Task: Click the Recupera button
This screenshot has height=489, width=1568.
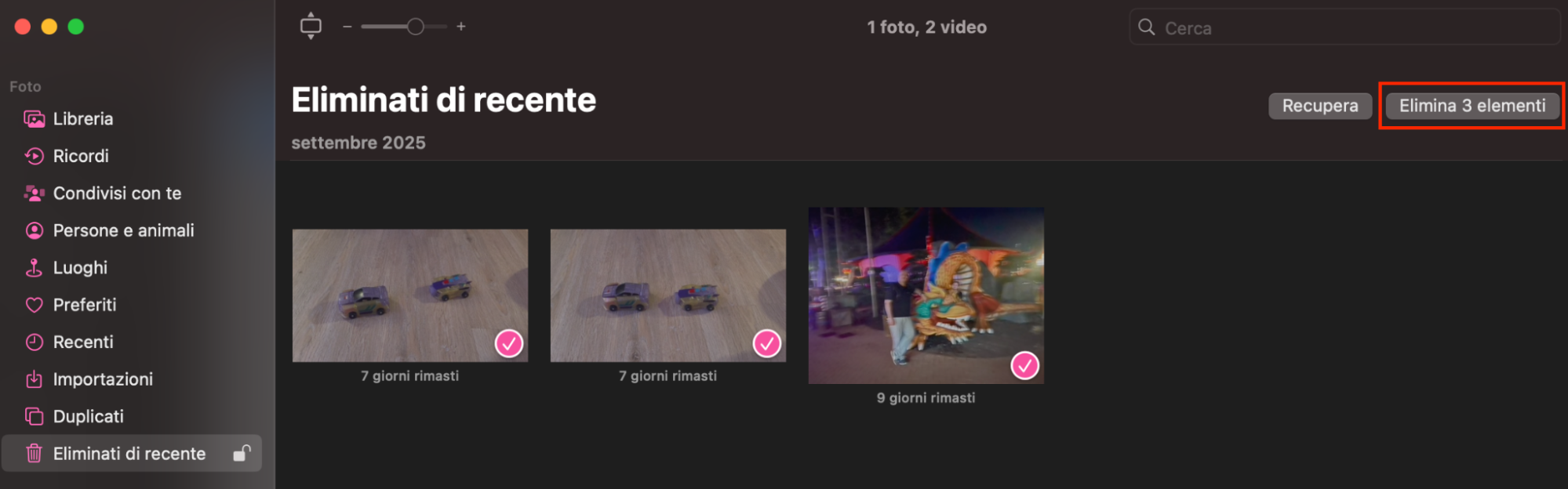Action: (x=1319, y=106)
